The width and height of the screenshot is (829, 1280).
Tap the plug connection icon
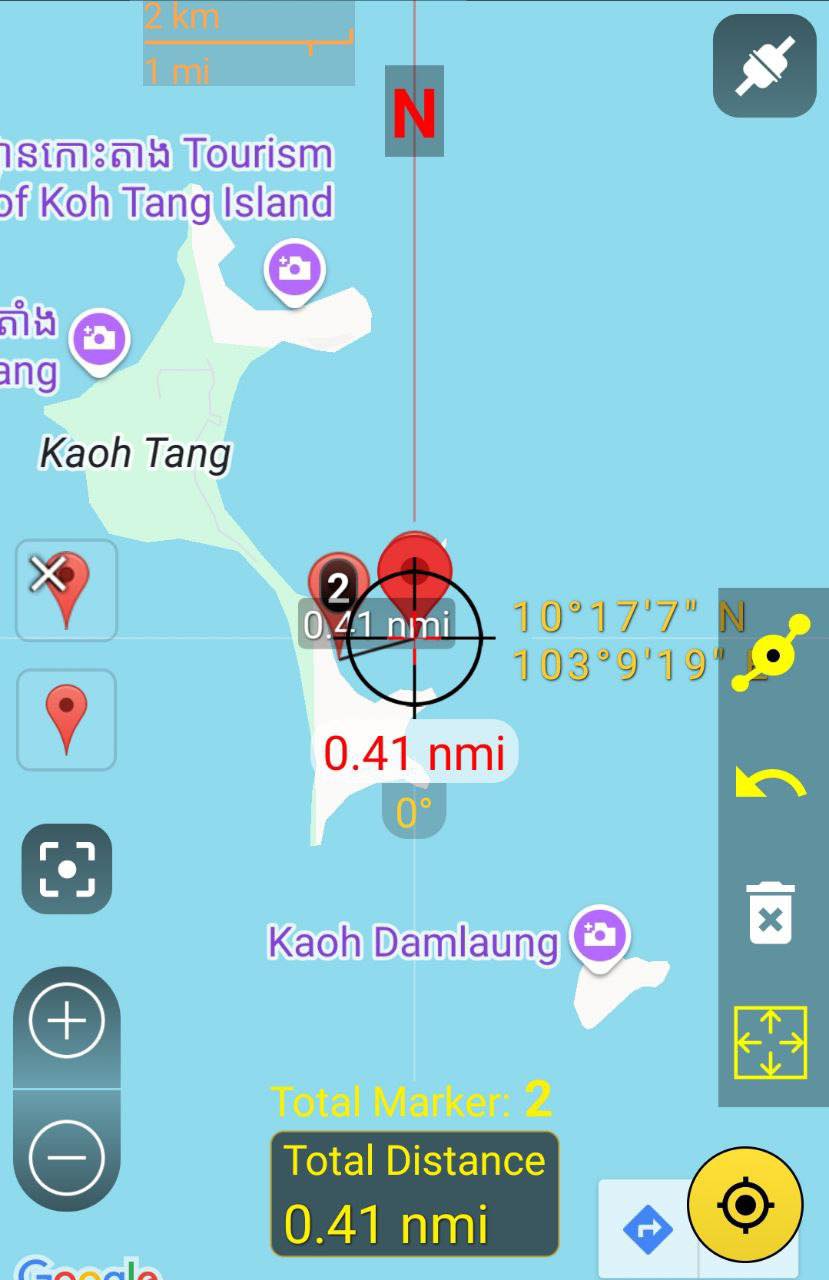pos(765,65)
